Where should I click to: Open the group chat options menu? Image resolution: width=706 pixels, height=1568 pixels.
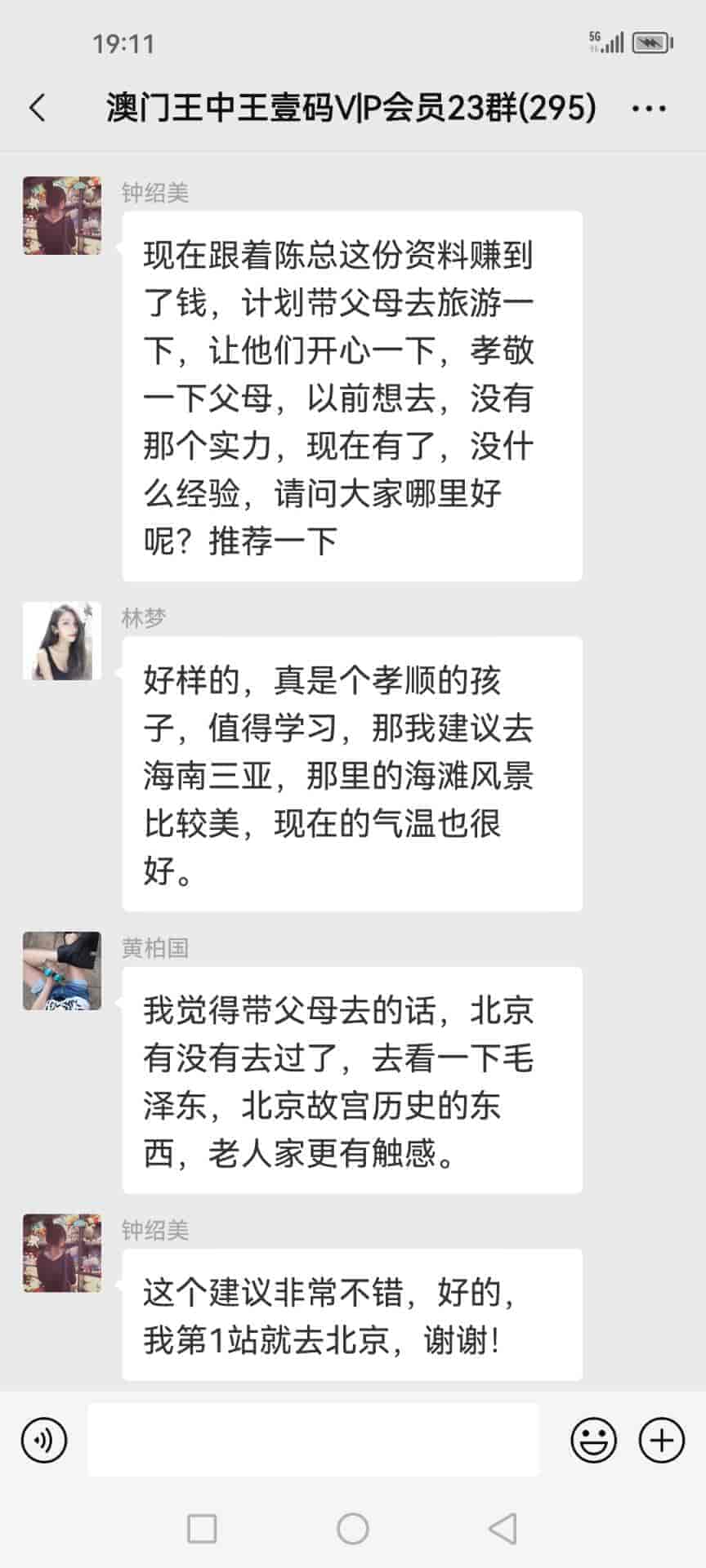(650, 108)
